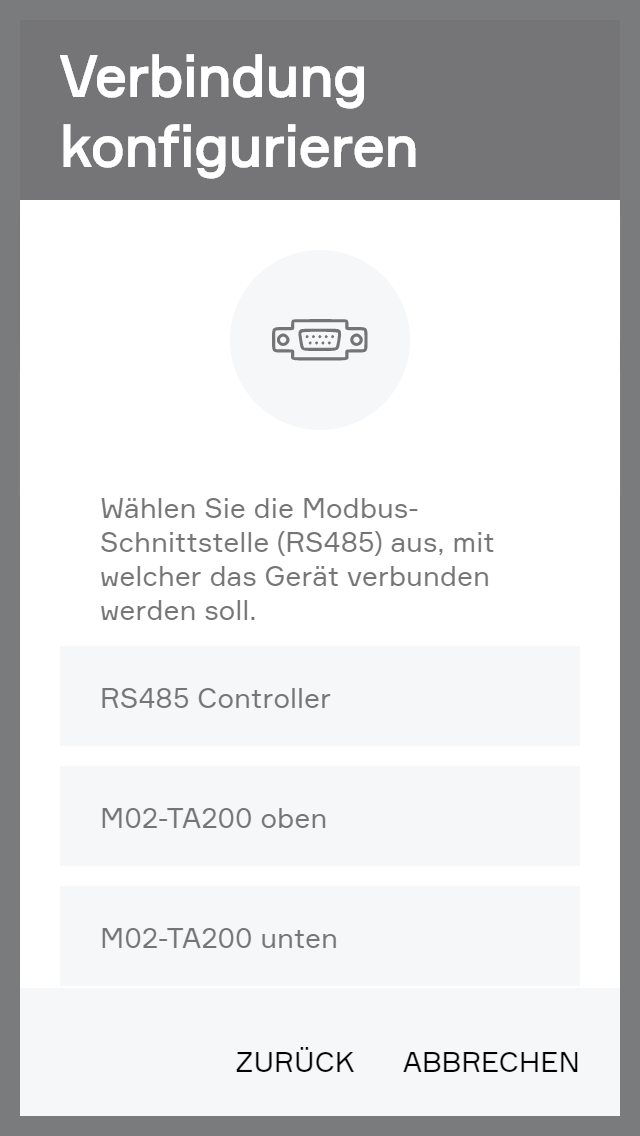
Task: Pick the M02-TA200 unten option
Action: (320, 937)
